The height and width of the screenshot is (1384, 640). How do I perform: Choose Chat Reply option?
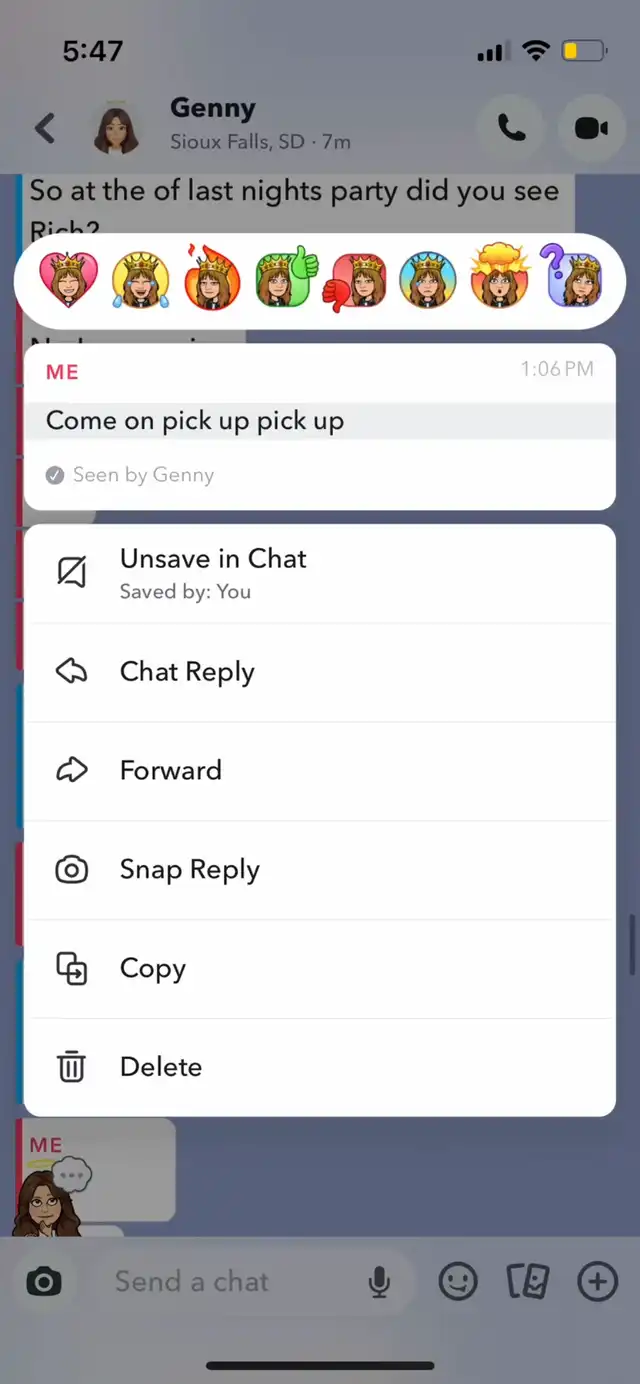320,672
